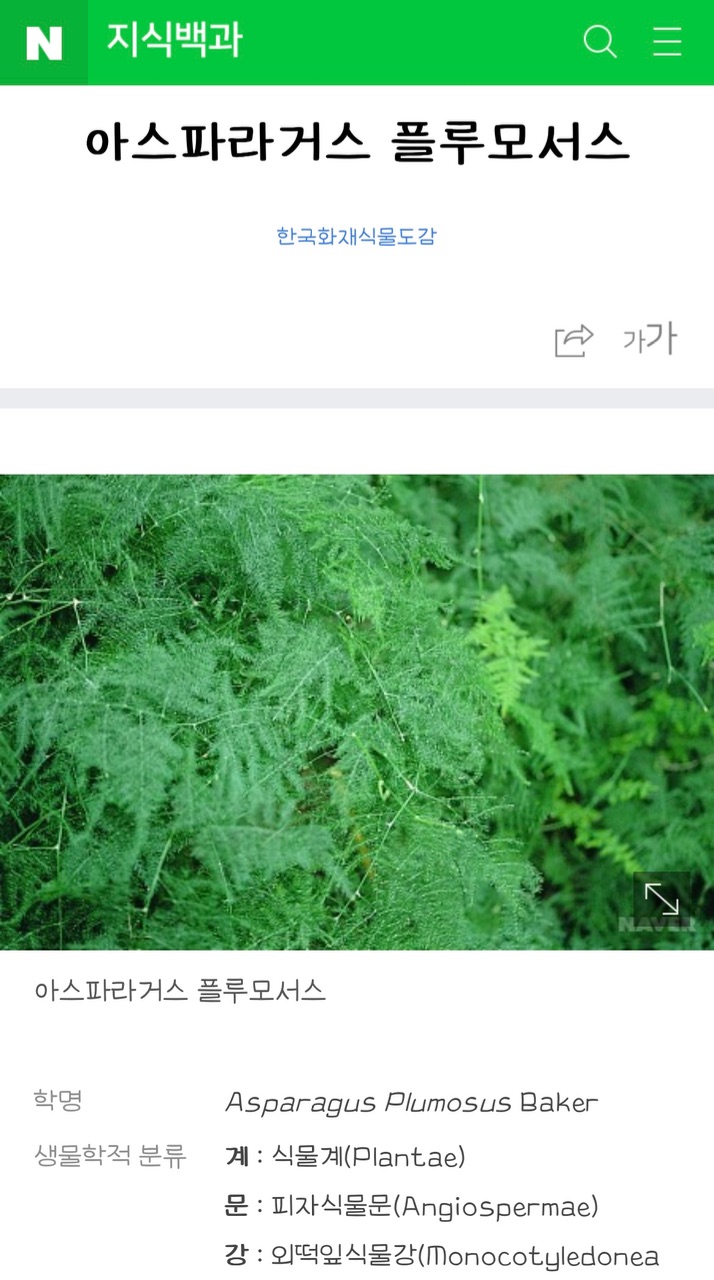Open the 한국화재식물도감 source link
This screenshot has height=1280, width=714.
pyautogui.click(x=356, y=237)
